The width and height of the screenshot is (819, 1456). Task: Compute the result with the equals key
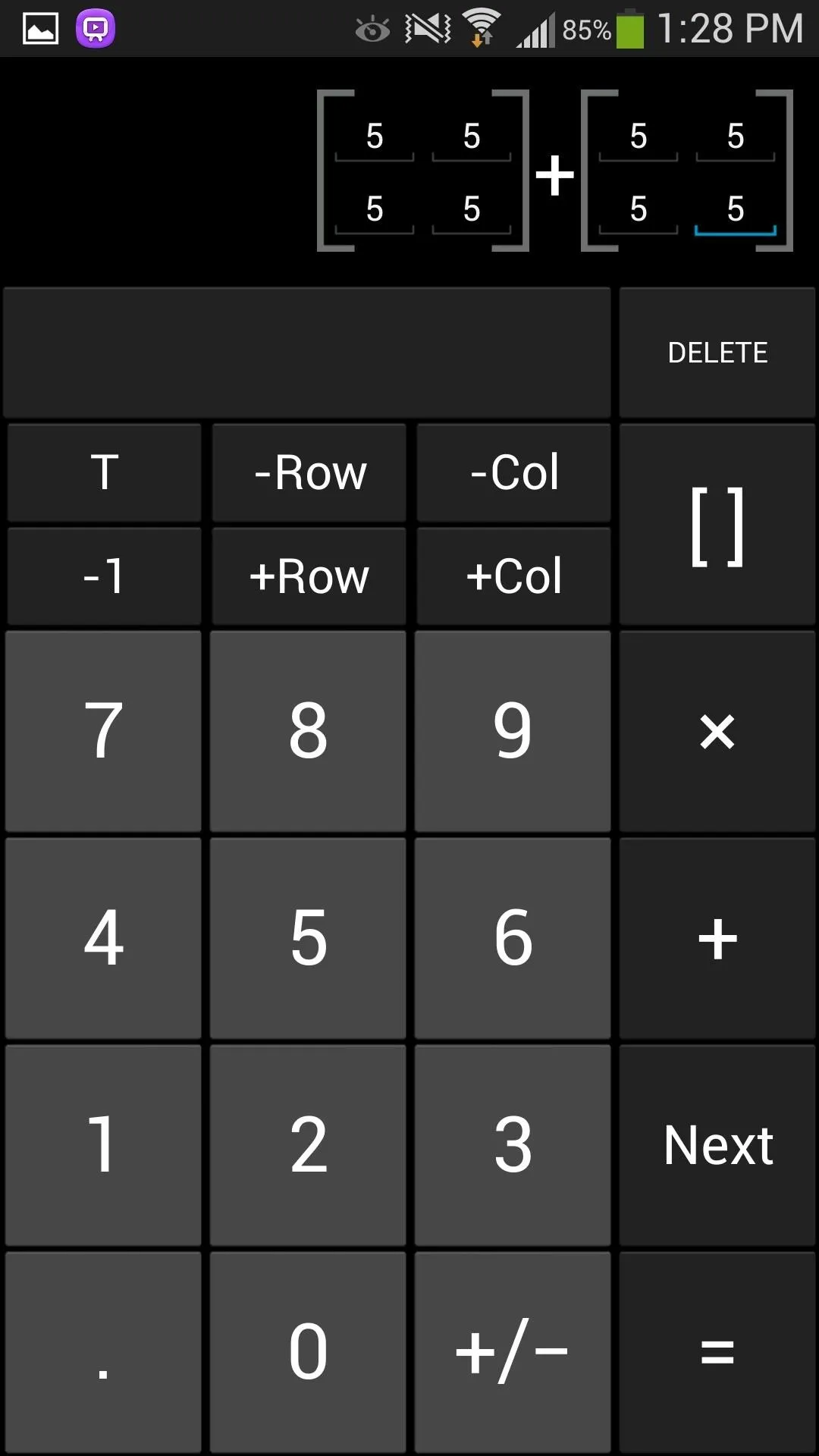(717, 1352)
